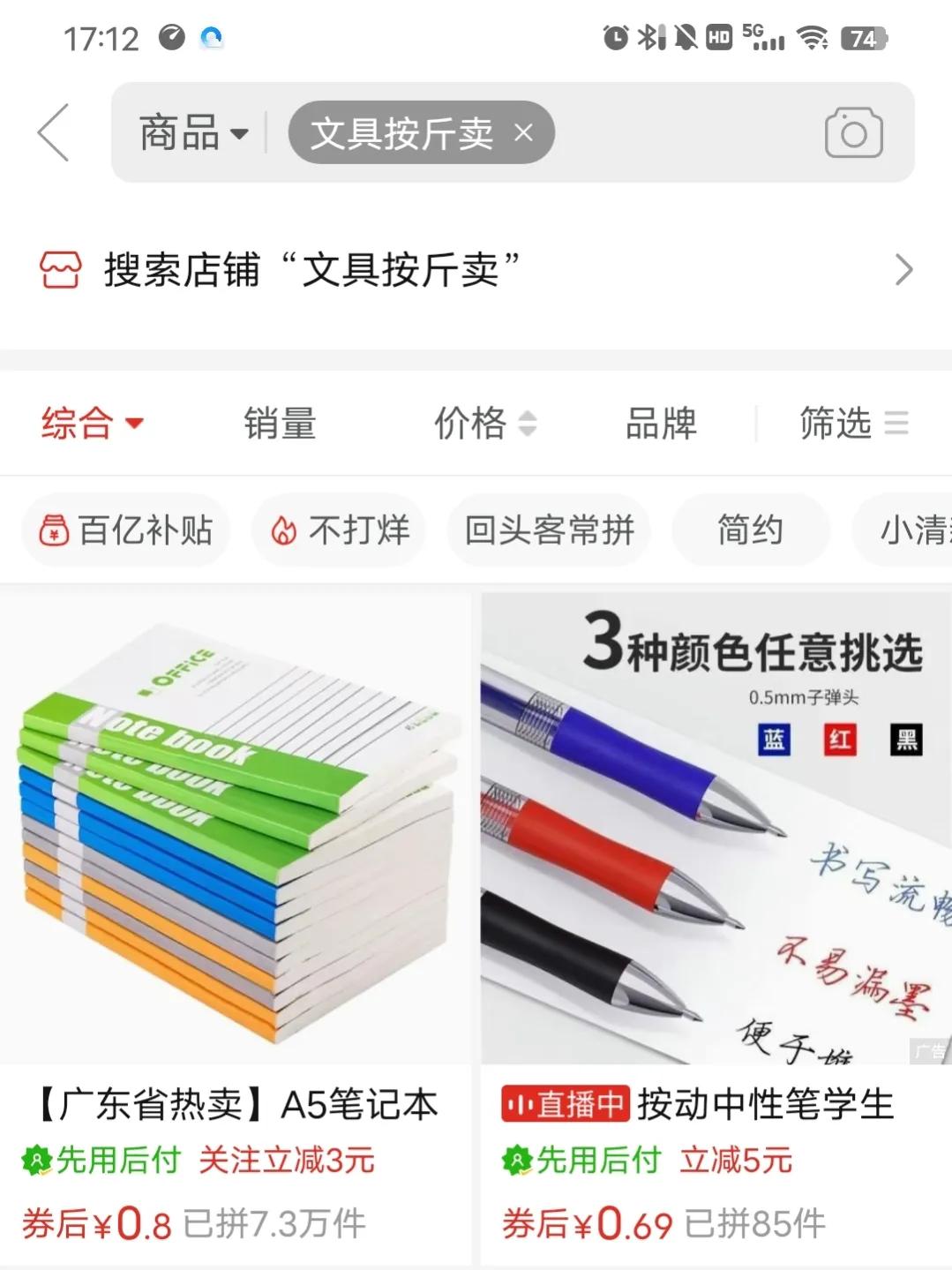Open the A5笔记本 notebook product thumbnail

pyautogui.click(x=235, y=830)
